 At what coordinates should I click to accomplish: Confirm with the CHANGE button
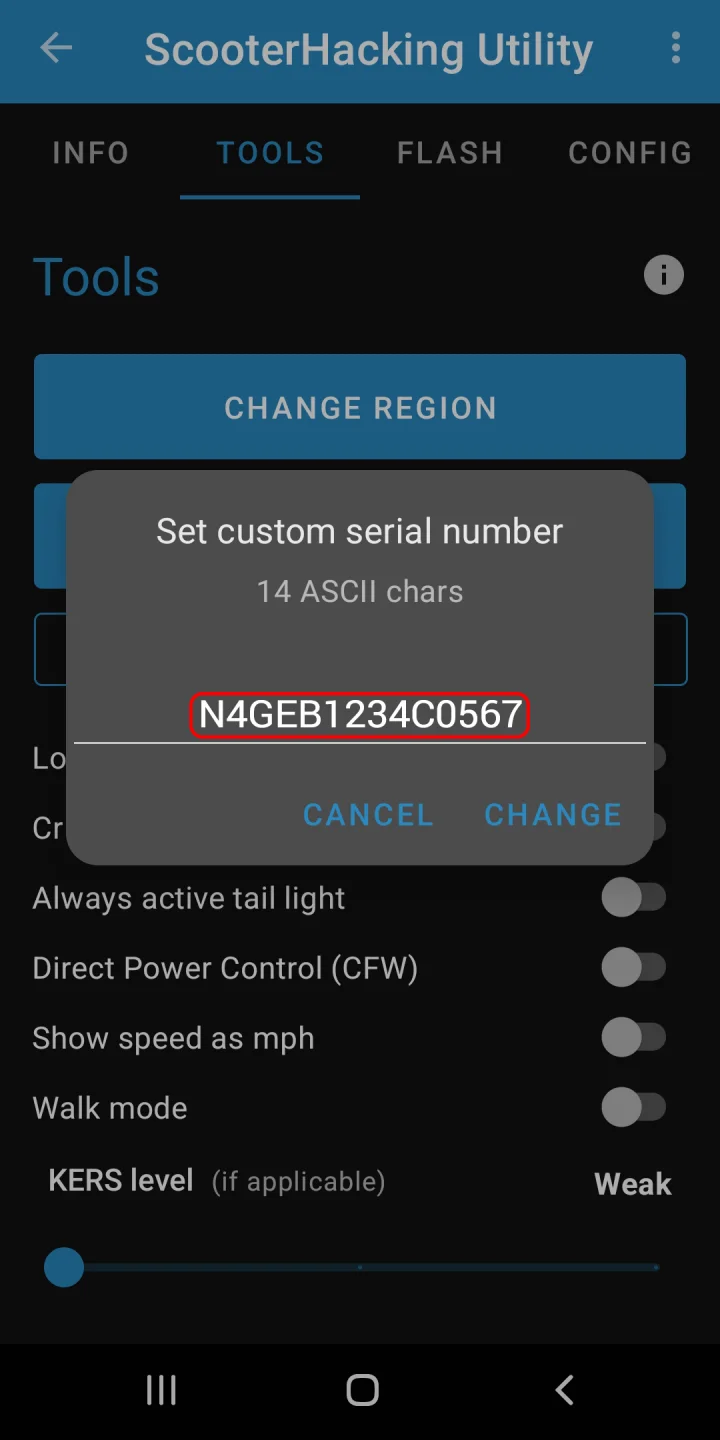point(553,815)
